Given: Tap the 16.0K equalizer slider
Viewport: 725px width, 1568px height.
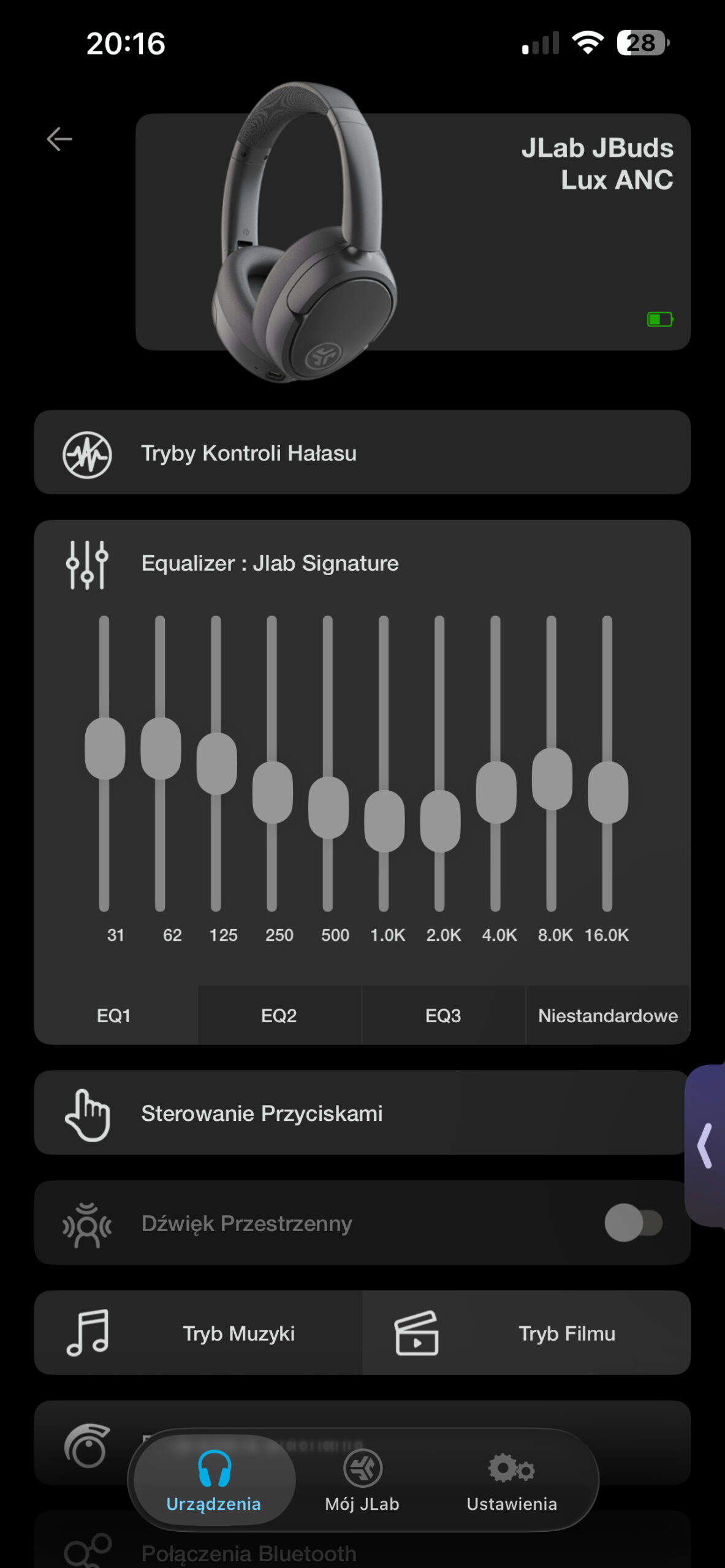Looking at the screenshot, I should pyautogui.click(x=607, y=792).
